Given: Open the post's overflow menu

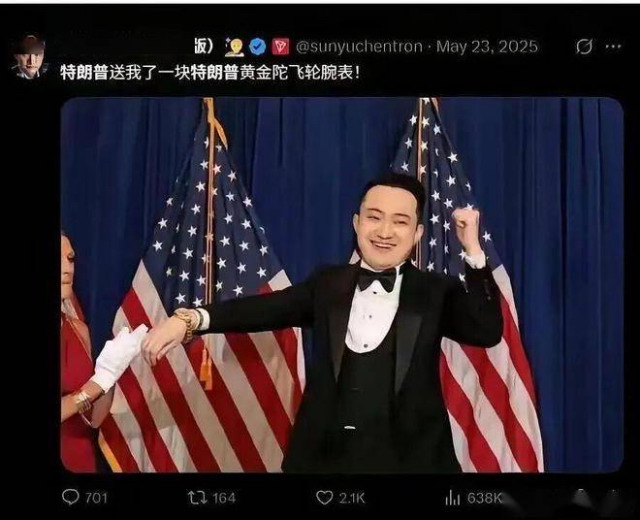Looking at the screenshot, I should point(613,47).
